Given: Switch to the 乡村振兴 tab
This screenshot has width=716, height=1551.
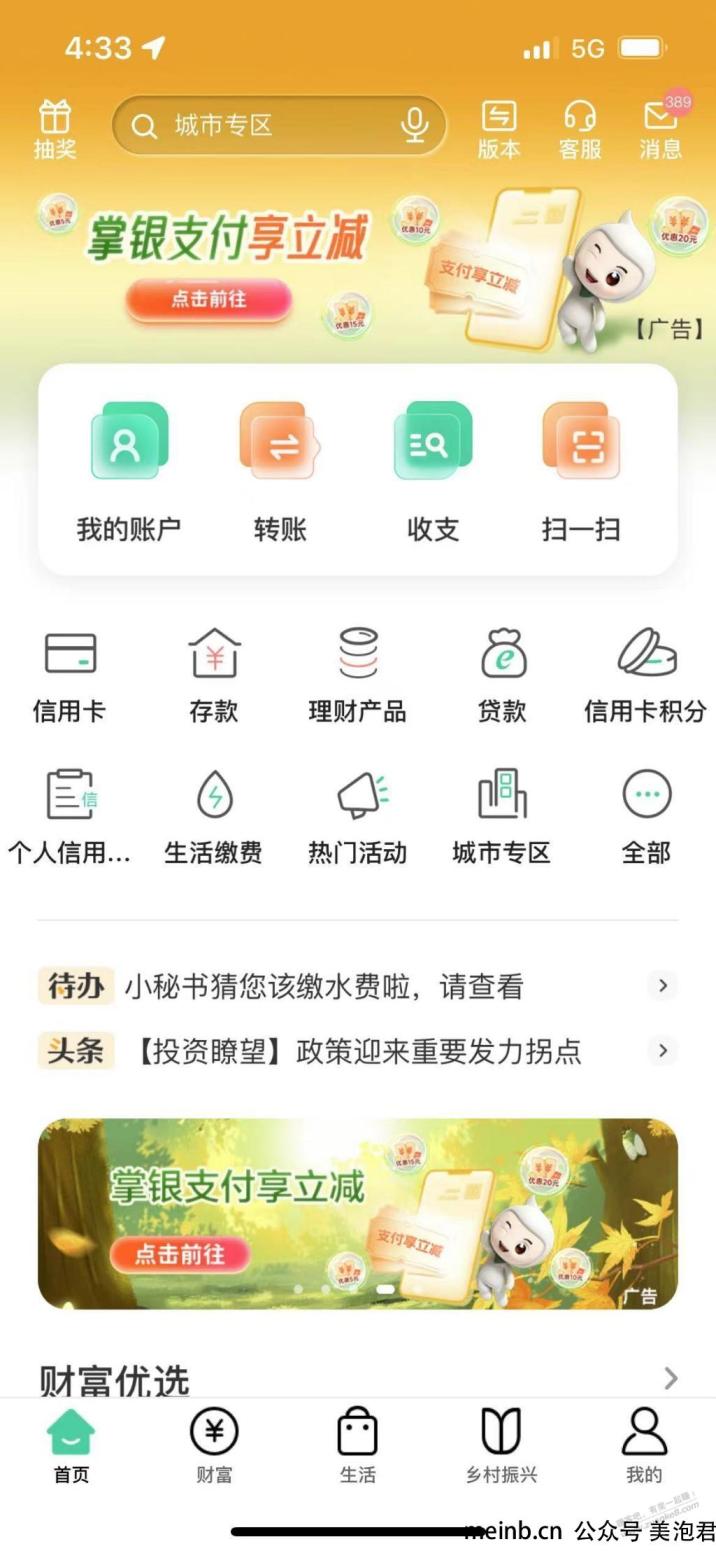Looking at the screenshot, I should coord(501,1445).
